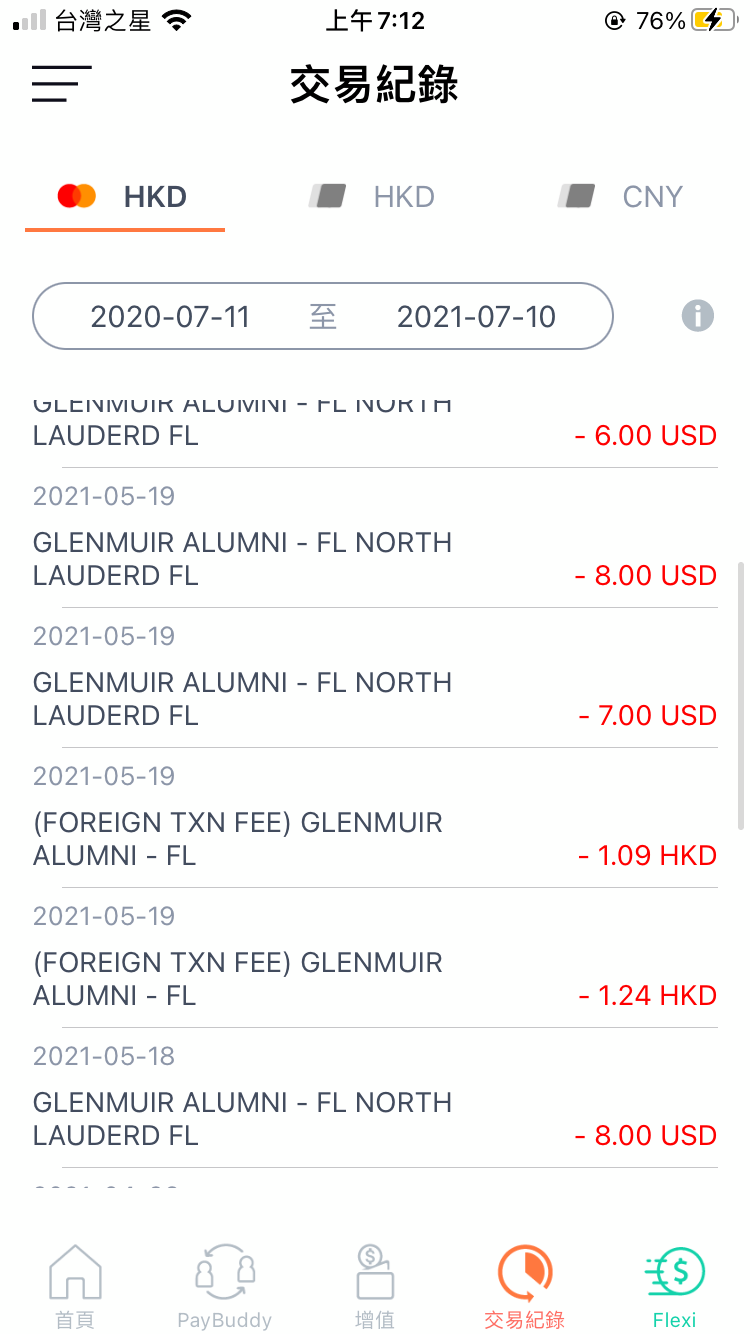This screenshot has height=1334, width=750.
Task: Change end date 2021-07-10
Action: coord(476,317)
